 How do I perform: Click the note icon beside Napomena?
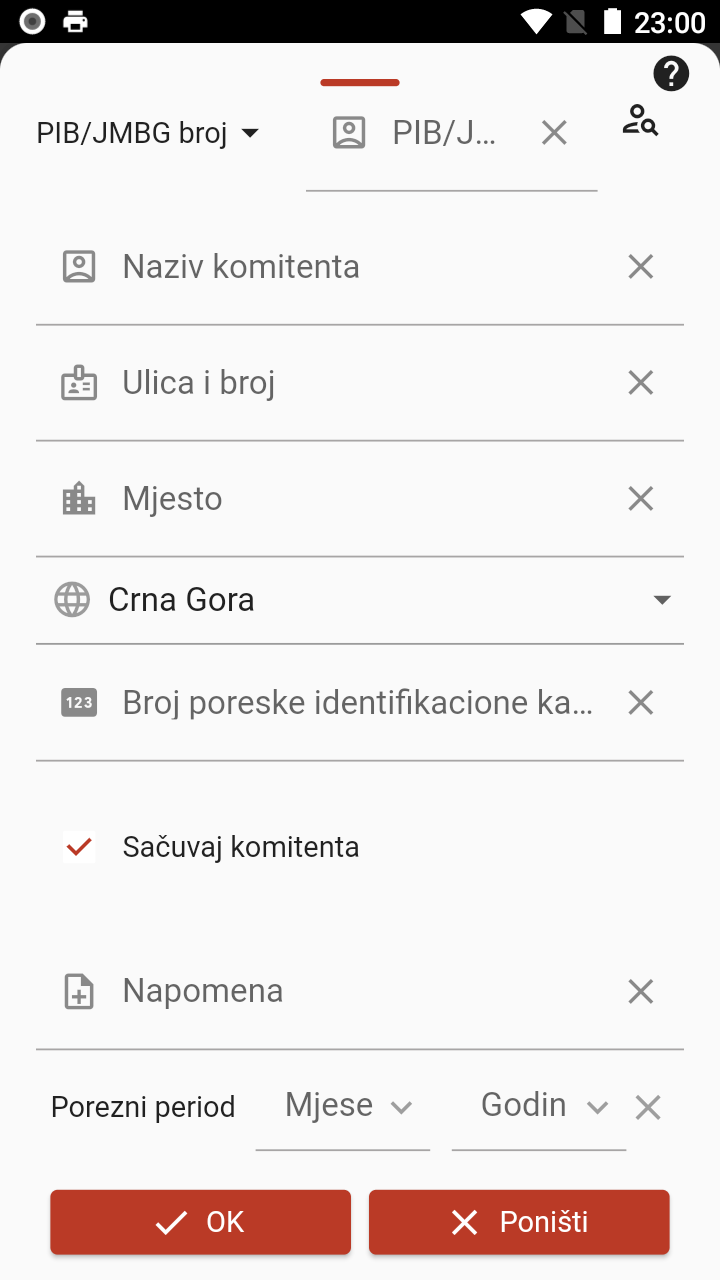pyautogui.click(x=78, y=991)
